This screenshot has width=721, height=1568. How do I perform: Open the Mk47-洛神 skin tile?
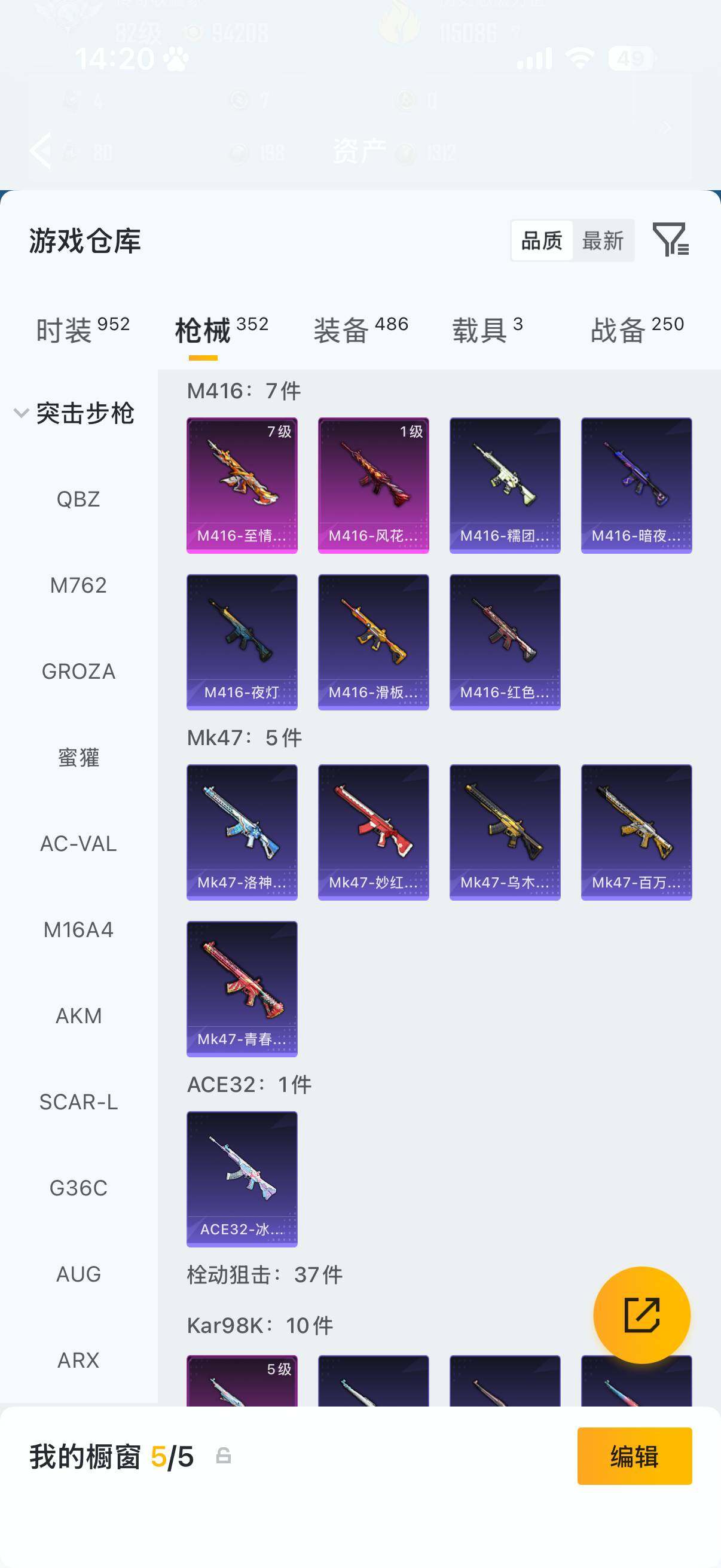(242, 831)
